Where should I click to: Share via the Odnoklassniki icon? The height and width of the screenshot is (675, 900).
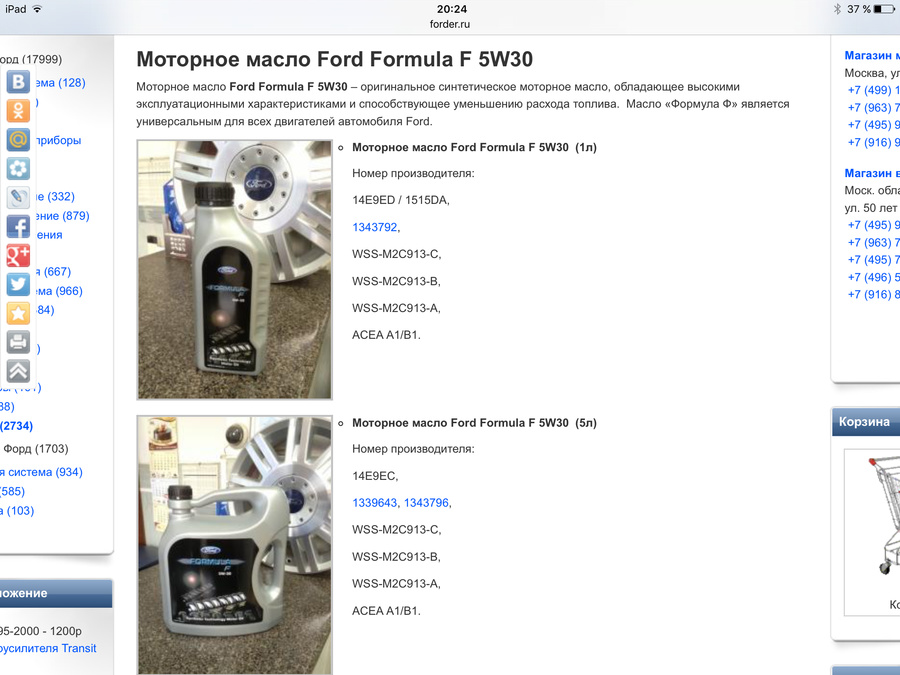click(18, 110)
